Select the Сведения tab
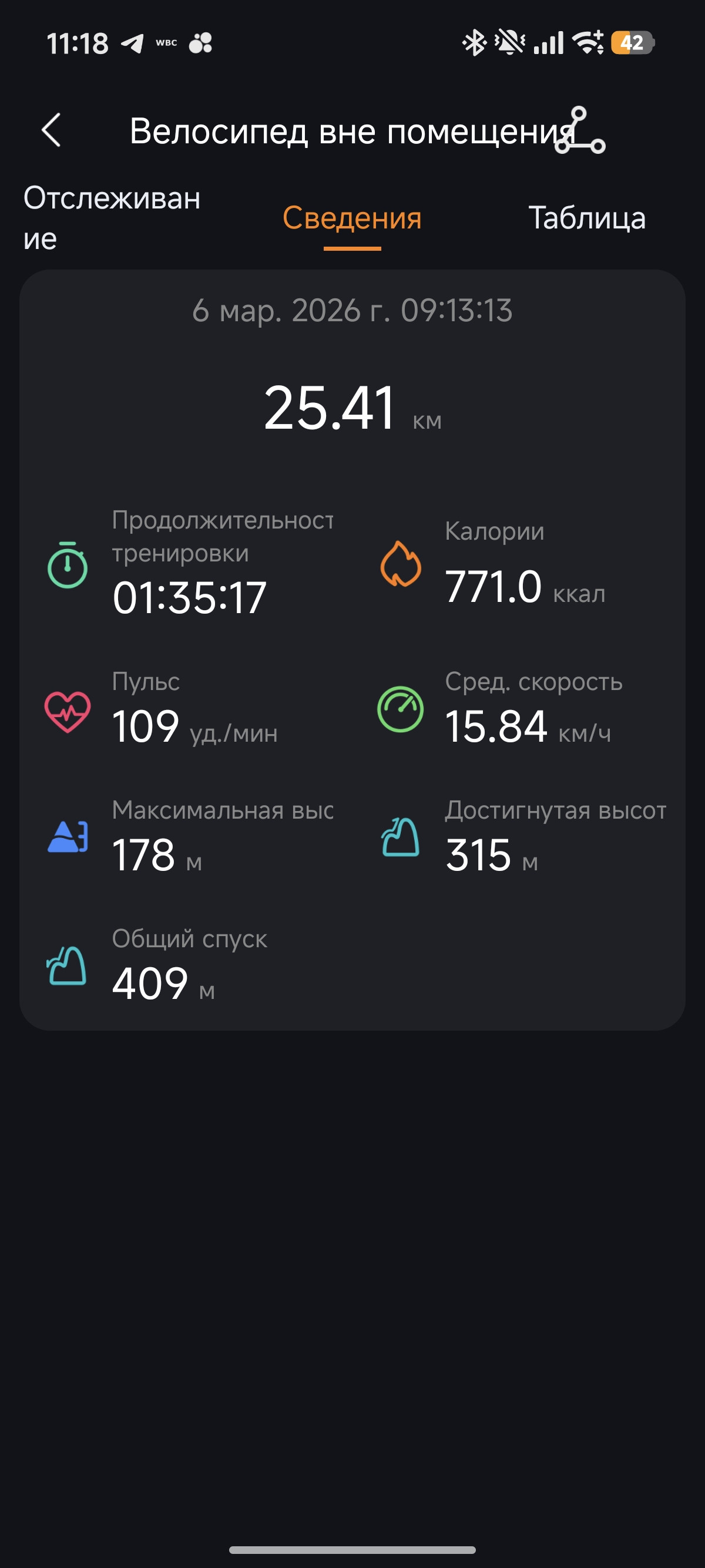Image resolution: width=705 pixels, height=1568 pixels. tap(352, 218)
